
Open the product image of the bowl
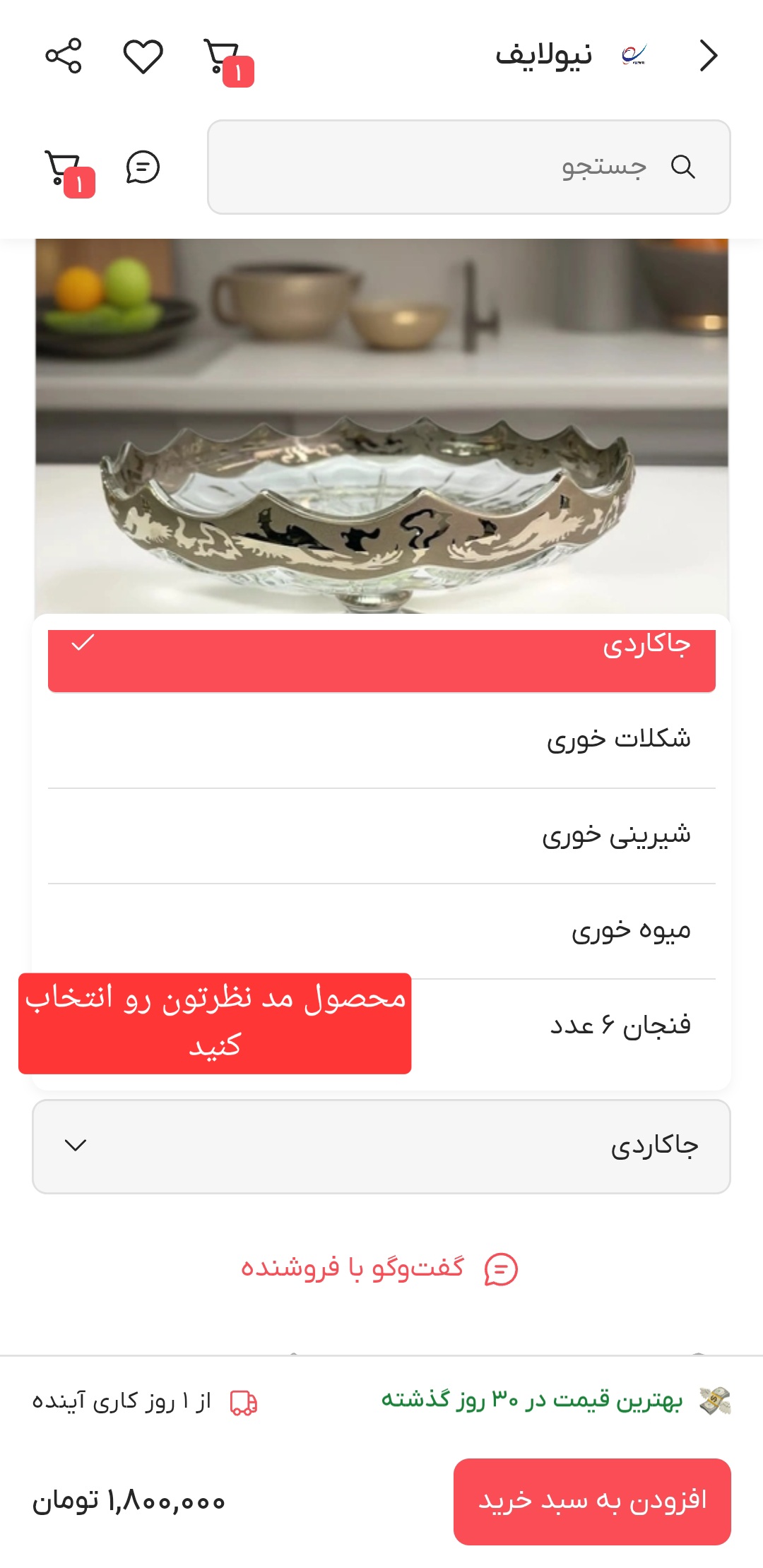coord(381,424)
